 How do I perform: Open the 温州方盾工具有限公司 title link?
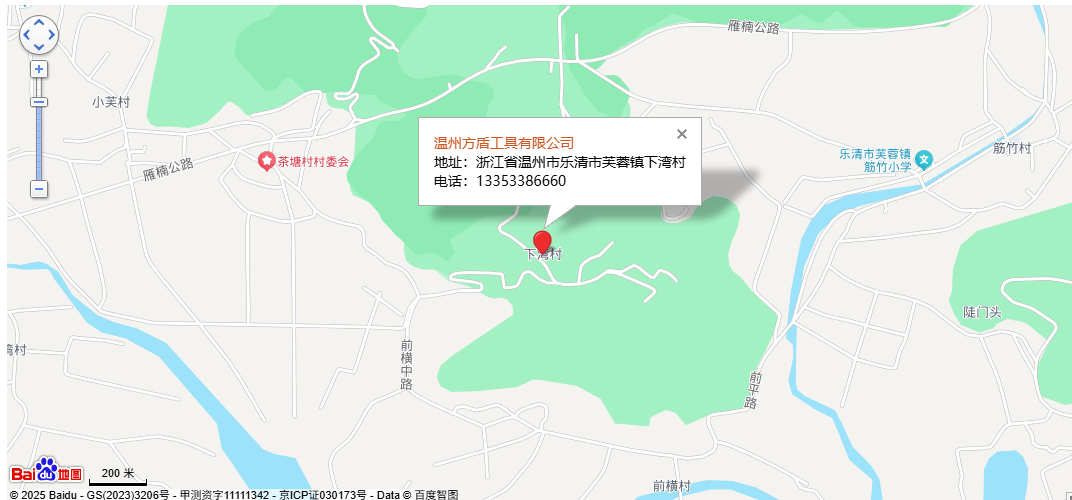pyautogui.click(x=504, y=144)
